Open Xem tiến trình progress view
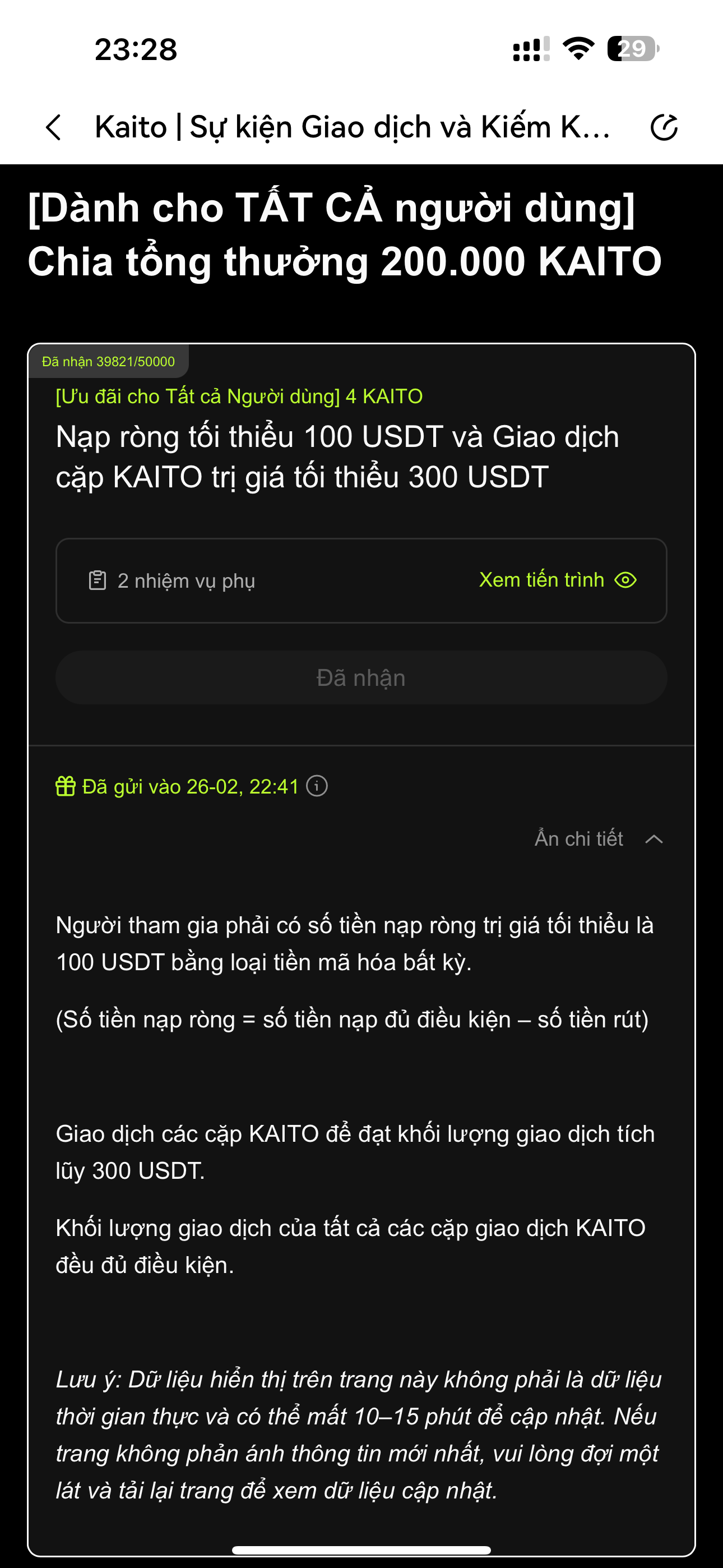The width and height of the screenshot is (723, 1568). coord(557,580)
